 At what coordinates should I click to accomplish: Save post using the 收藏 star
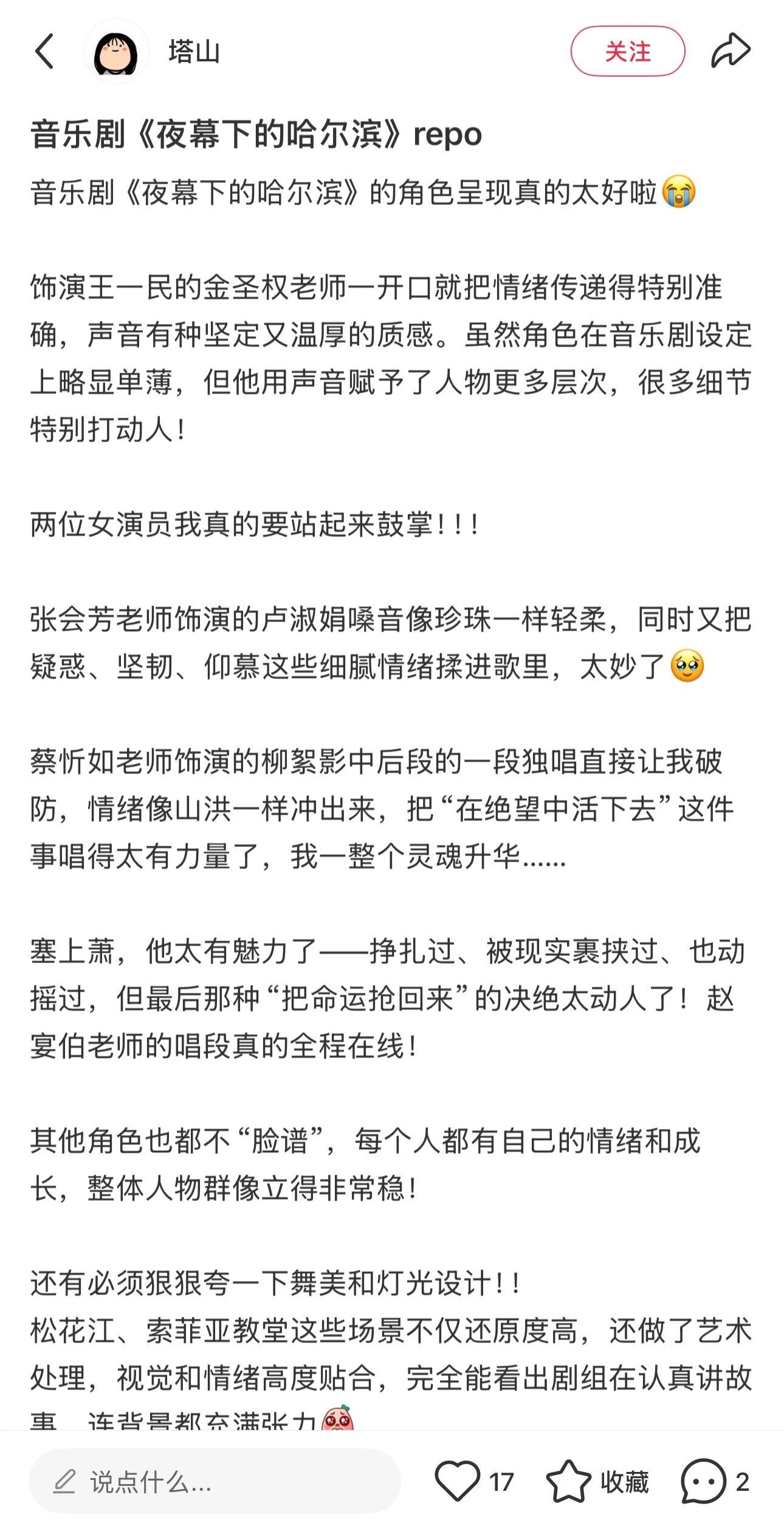568,1481
